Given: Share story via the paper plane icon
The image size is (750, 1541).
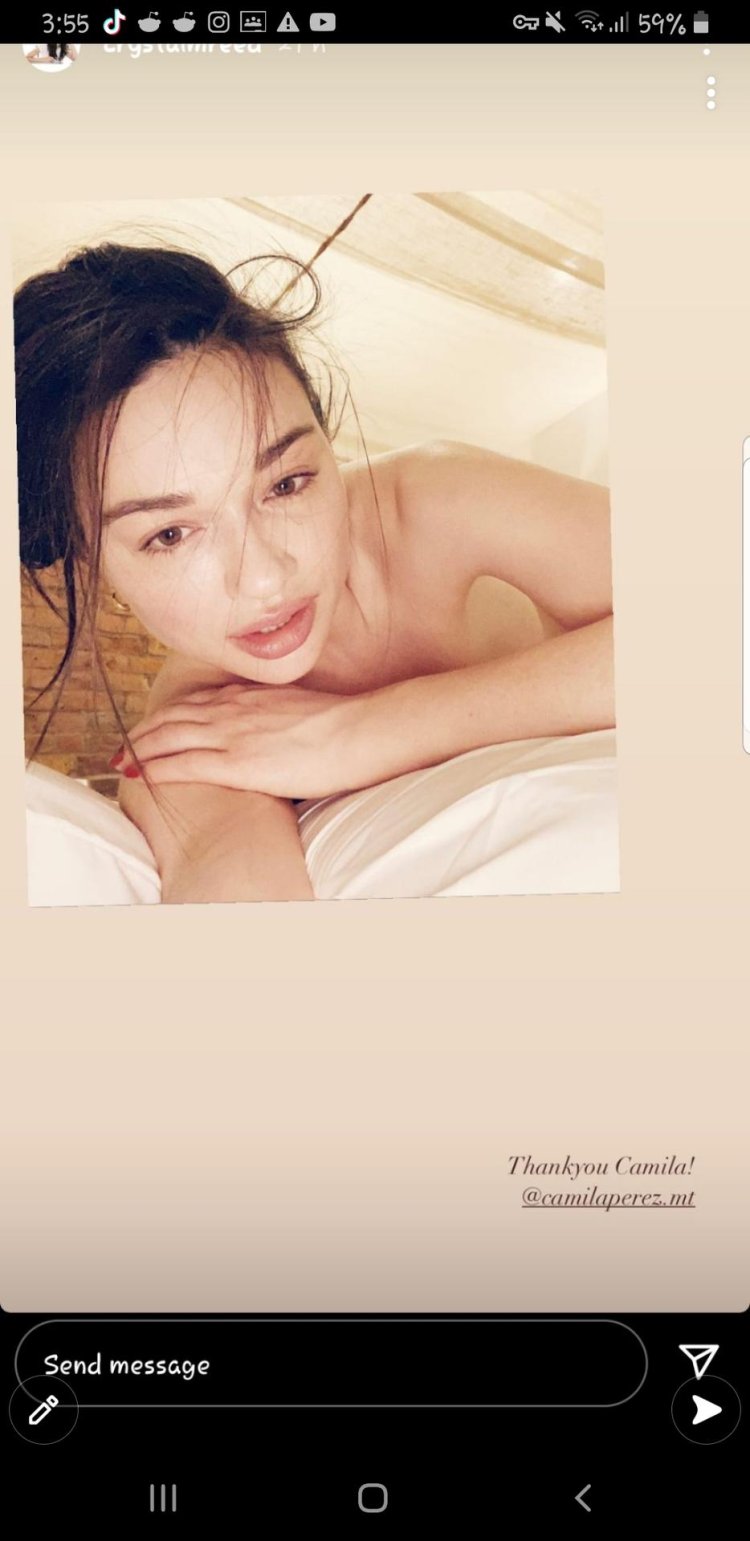Looking at the screenshot, I should pos(698,1360).
